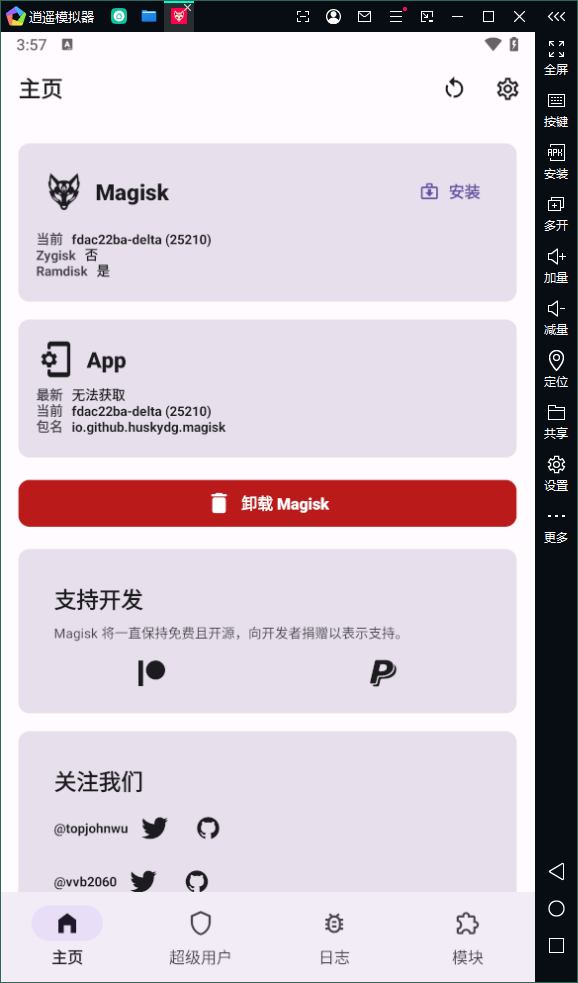The image size is (578, 983).
Task: Open the PayPal donation link
Action: click(382, 673)
